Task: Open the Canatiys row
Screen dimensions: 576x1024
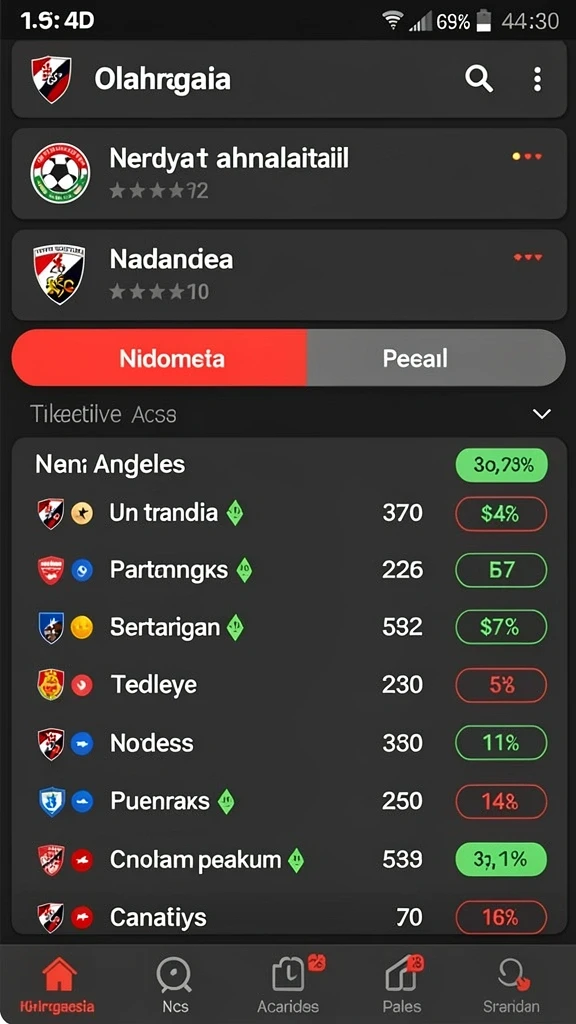Action: tap(289, 917)
